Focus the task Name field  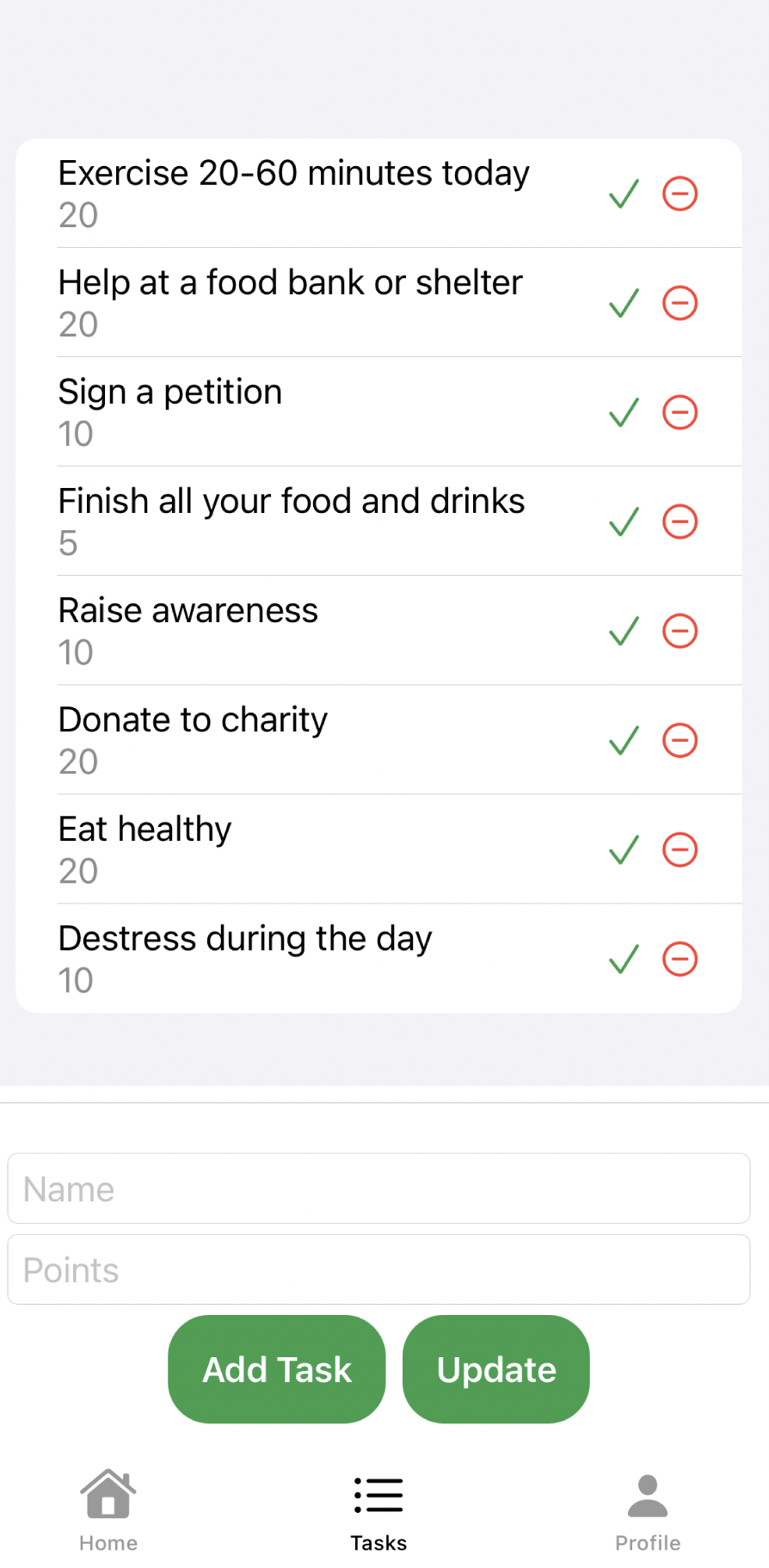pyautogui.click(x=378, y=1188)
